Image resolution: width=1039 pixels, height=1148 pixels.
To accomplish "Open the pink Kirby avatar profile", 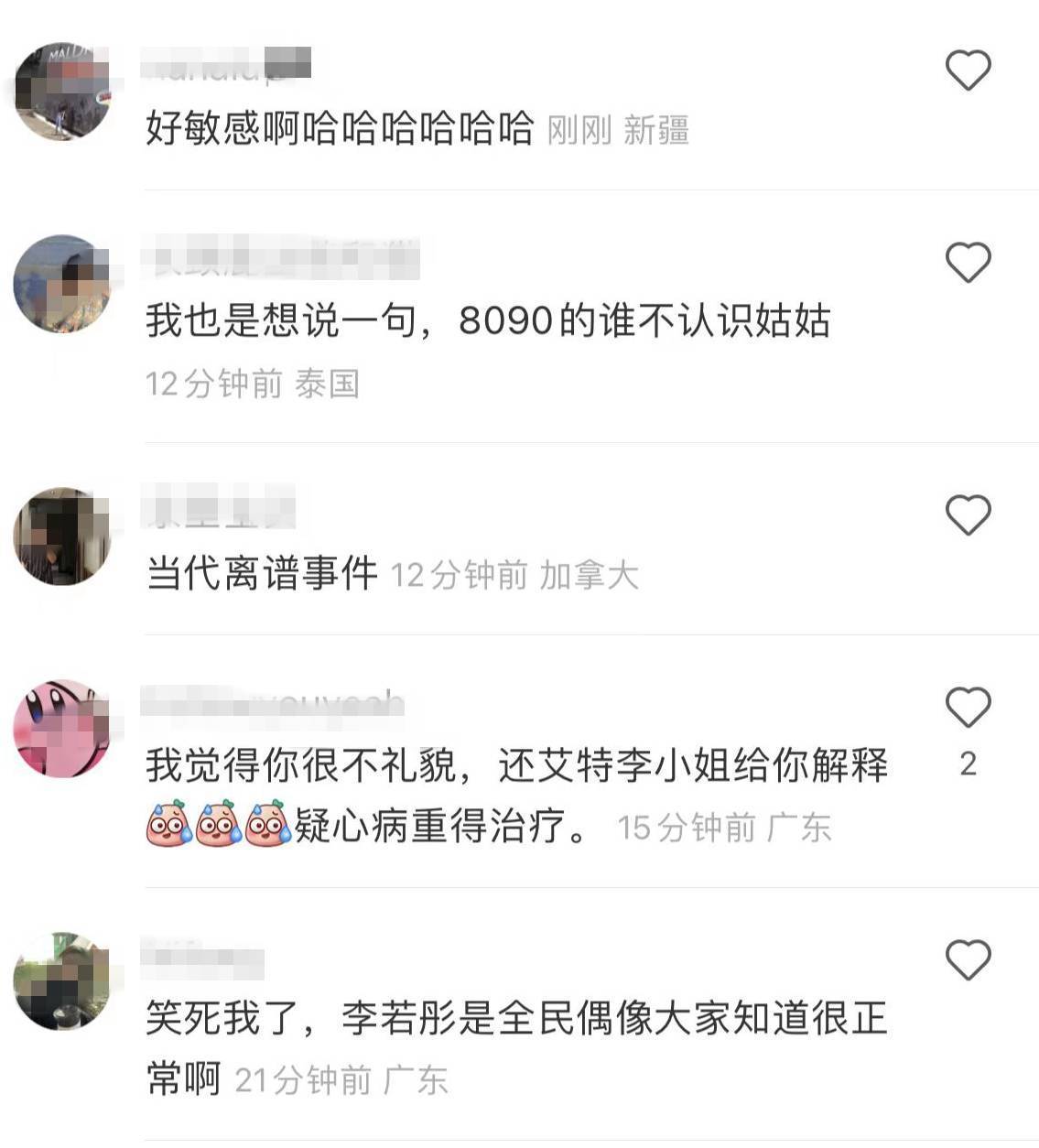I will pos(62,729).
